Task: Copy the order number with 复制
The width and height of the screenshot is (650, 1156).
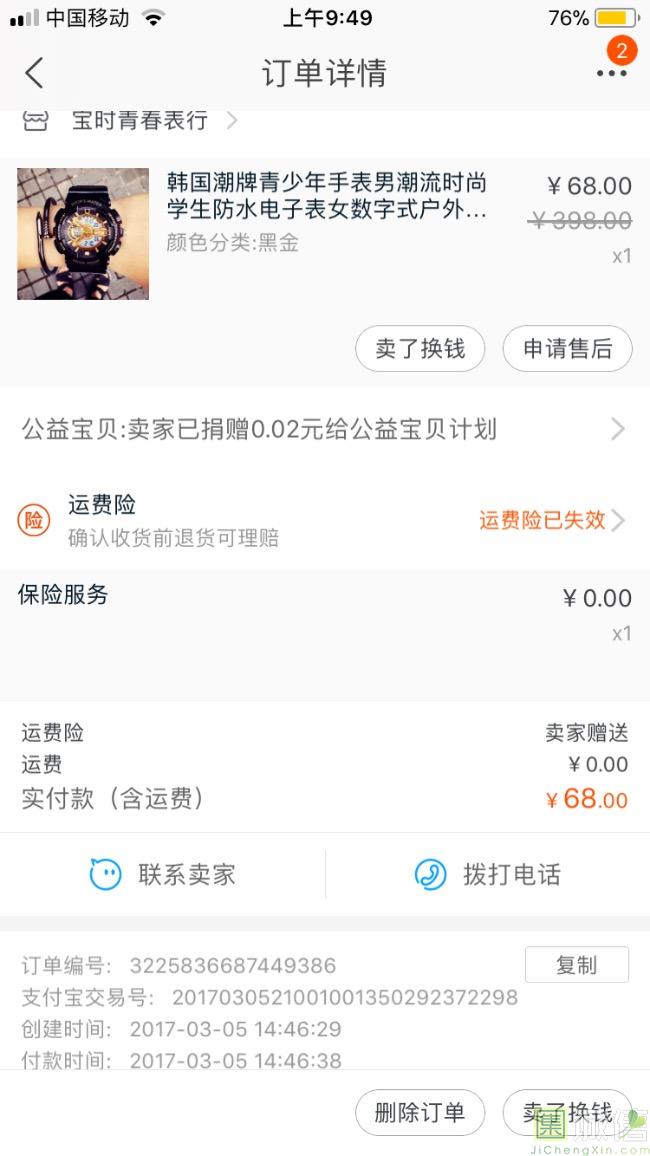Action: pos(576,965)
